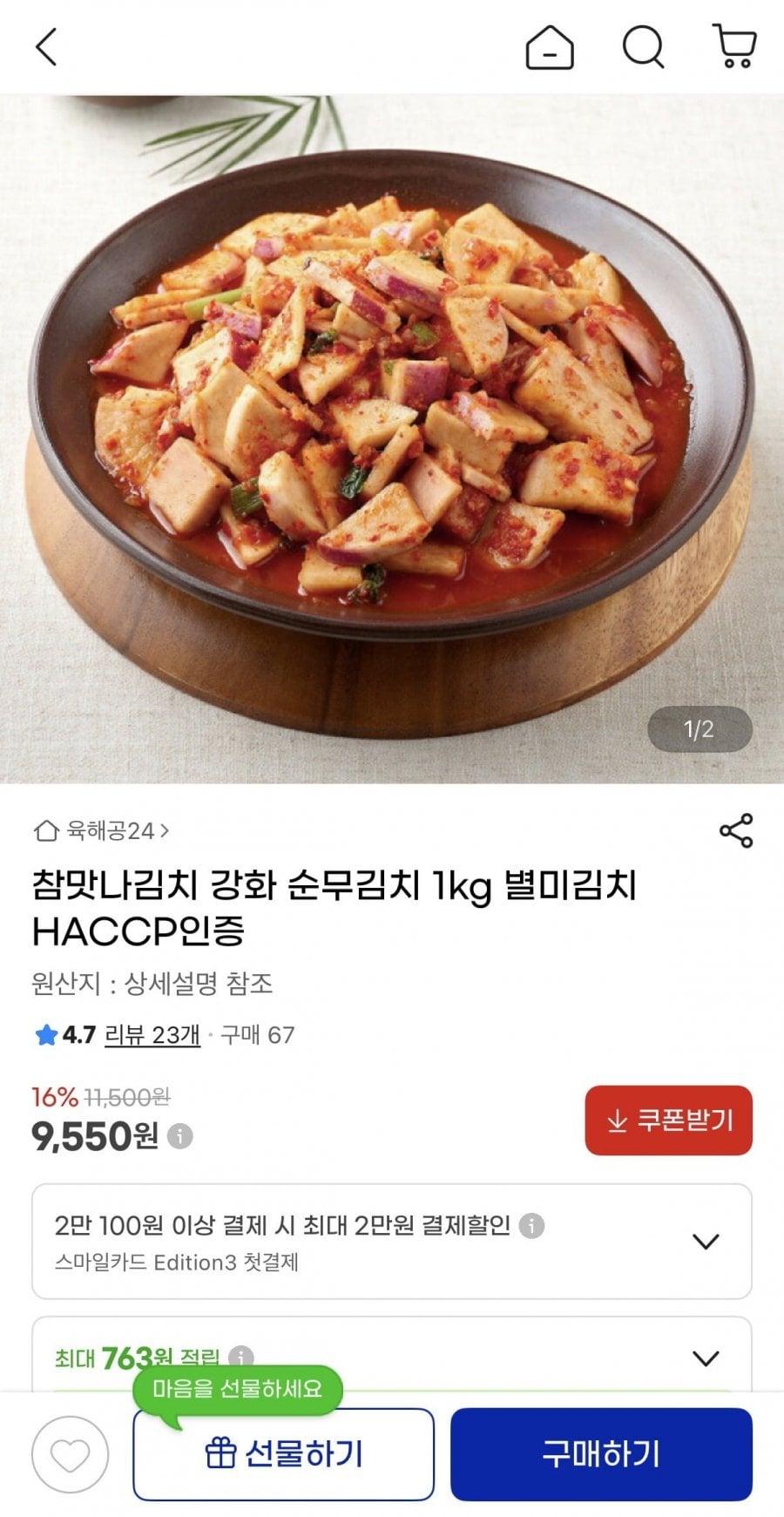
Task: Open the 리뷰 23개 reviews link
Action: click(152, 1035)
